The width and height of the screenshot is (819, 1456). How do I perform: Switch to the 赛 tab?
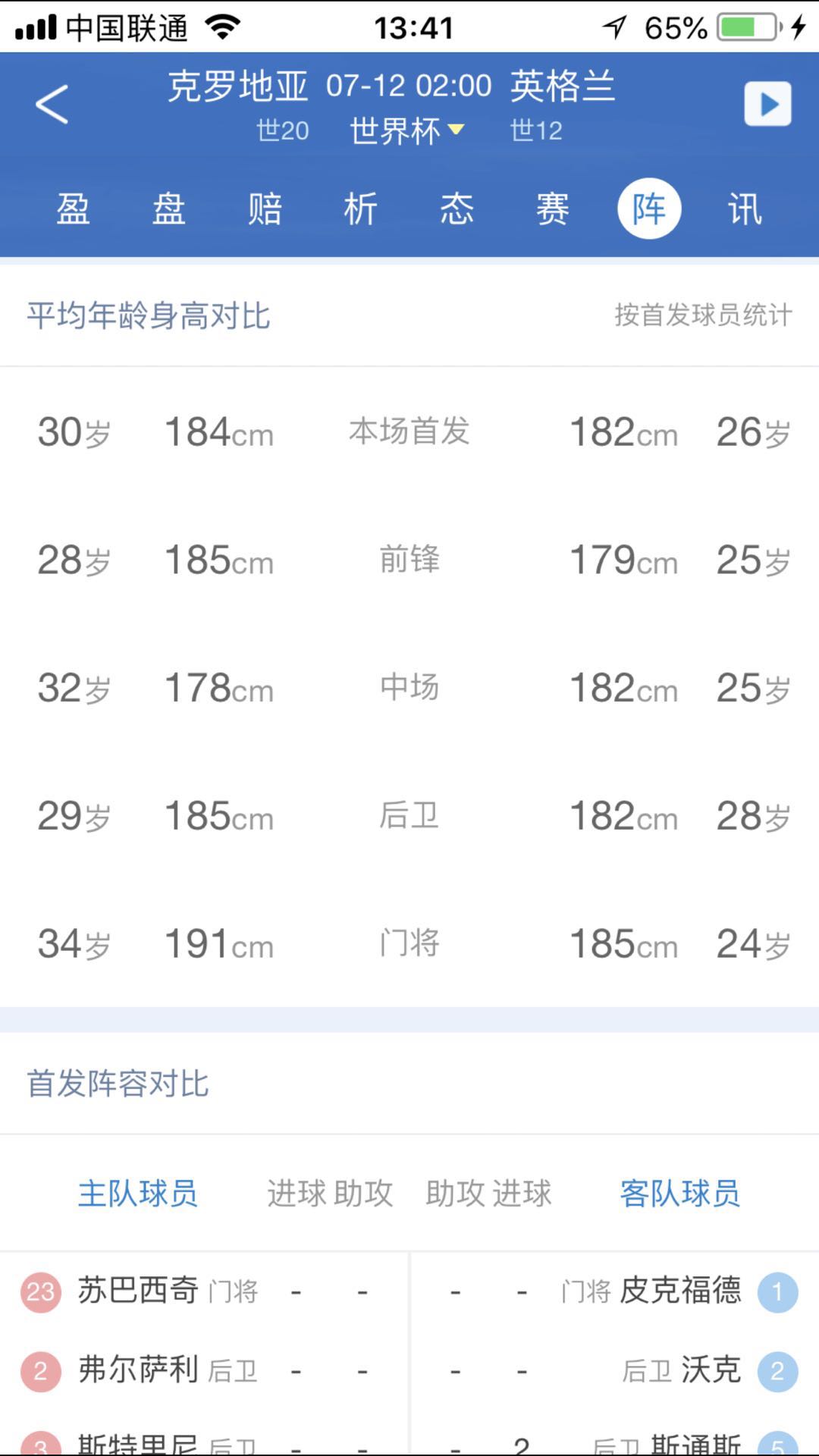click(552, 209)
